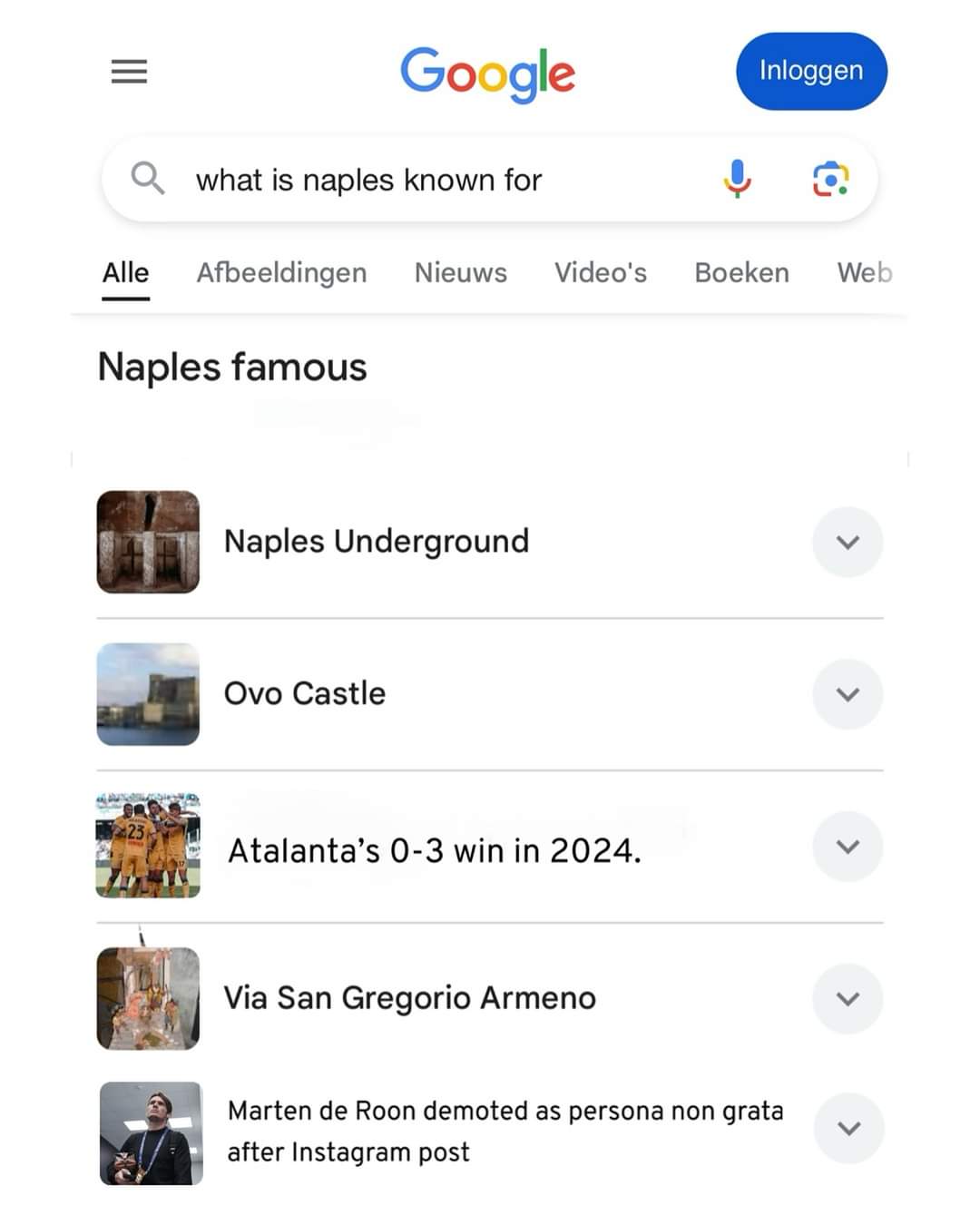The image size is (980, 1225).
Task: Expand the Marten de Roon entry
Action: [x=848, y=1129]
